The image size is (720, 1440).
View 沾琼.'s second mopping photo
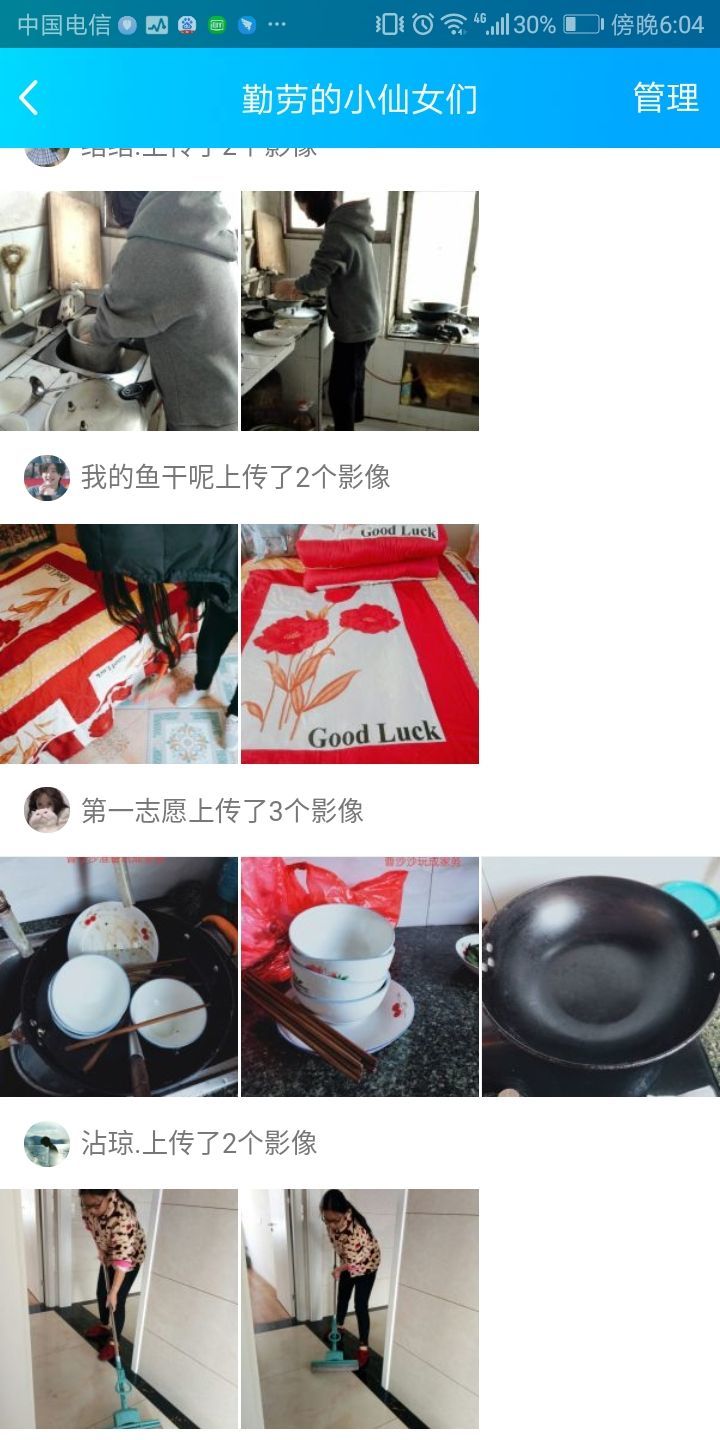point(360,1308)
